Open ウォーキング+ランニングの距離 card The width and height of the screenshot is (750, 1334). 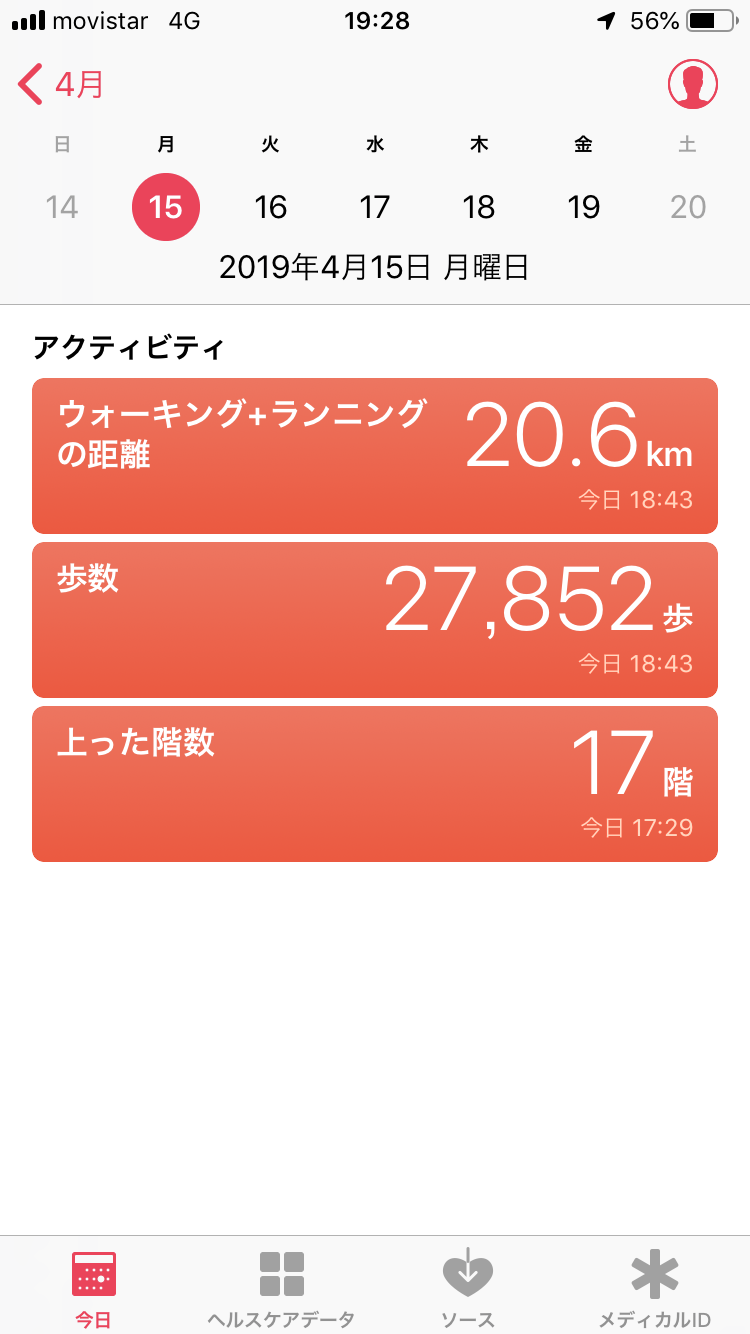click(x=375, y=456)
